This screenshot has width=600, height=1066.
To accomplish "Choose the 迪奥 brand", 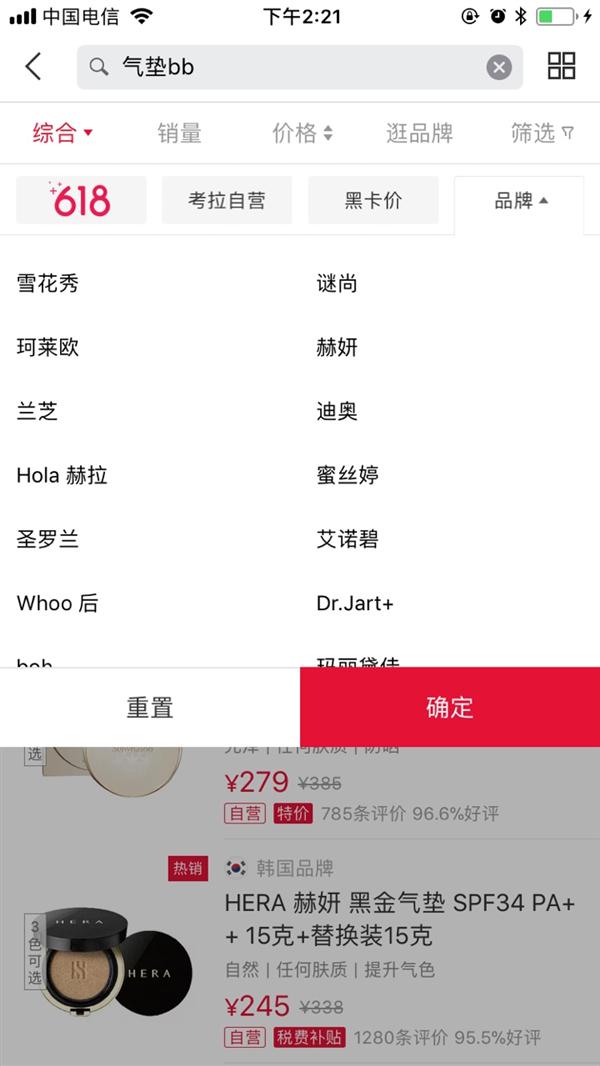I will pyautogui.click(x=337, y=412).
